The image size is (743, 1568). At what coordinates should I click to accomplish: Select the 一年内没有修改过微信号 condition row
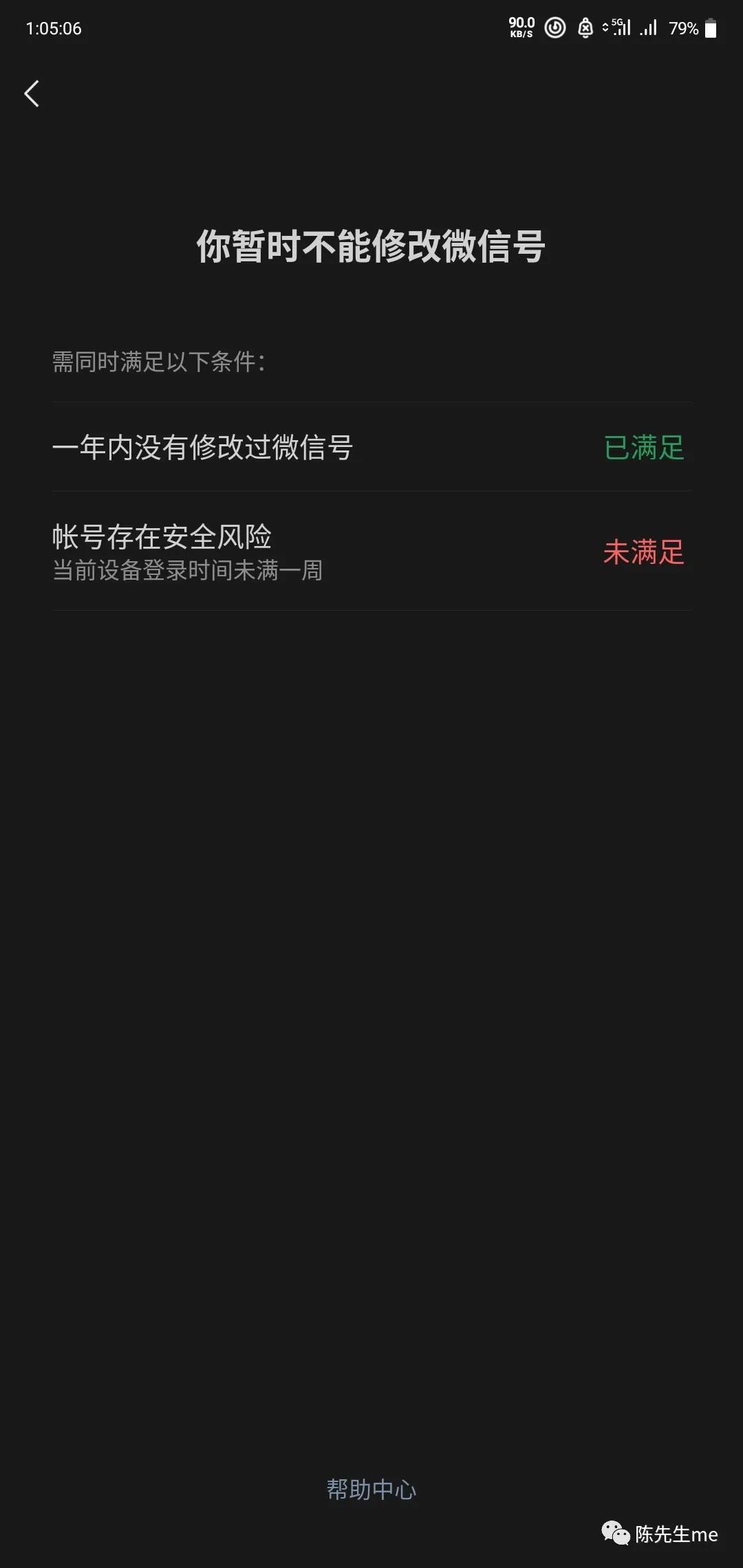pyautogui.click(x=203, y=447)
